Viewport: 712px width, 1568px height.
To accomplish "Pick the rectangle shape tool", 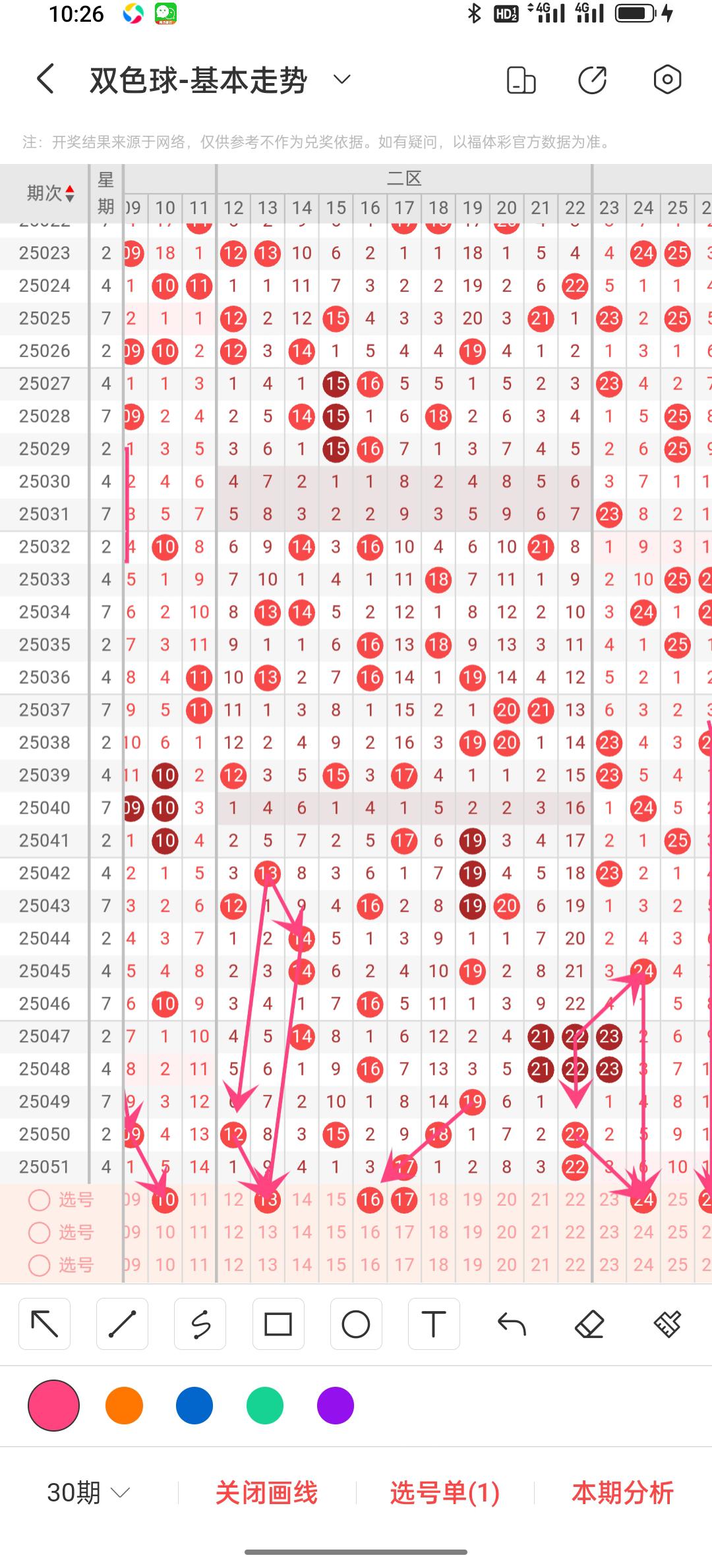I will (x=278, y=1324).
